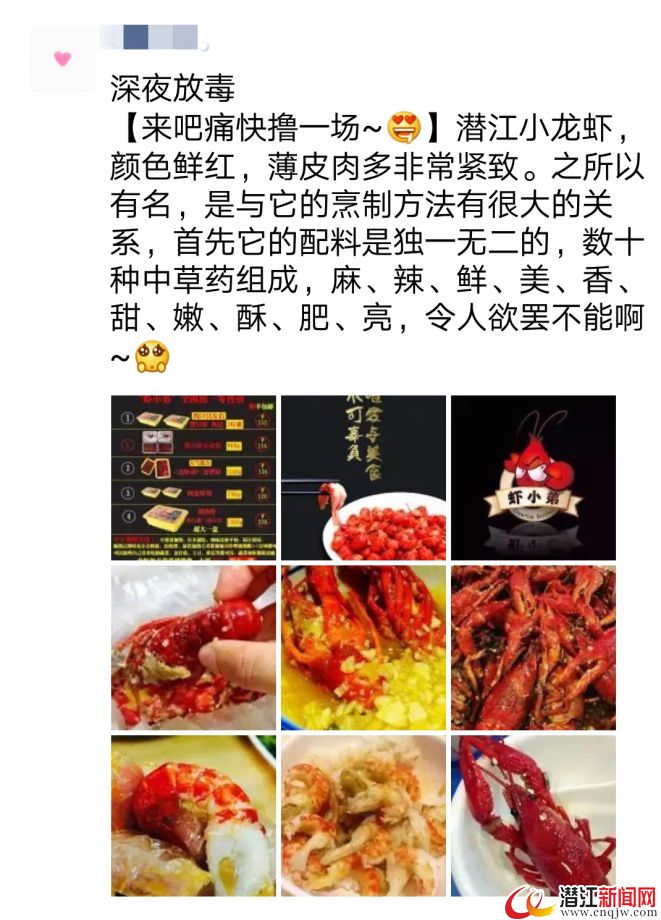This screenshot has width=661, height=920.
Task: Open the close-up peeled crayfish tail photo
Action: click(x=193, y=815)
